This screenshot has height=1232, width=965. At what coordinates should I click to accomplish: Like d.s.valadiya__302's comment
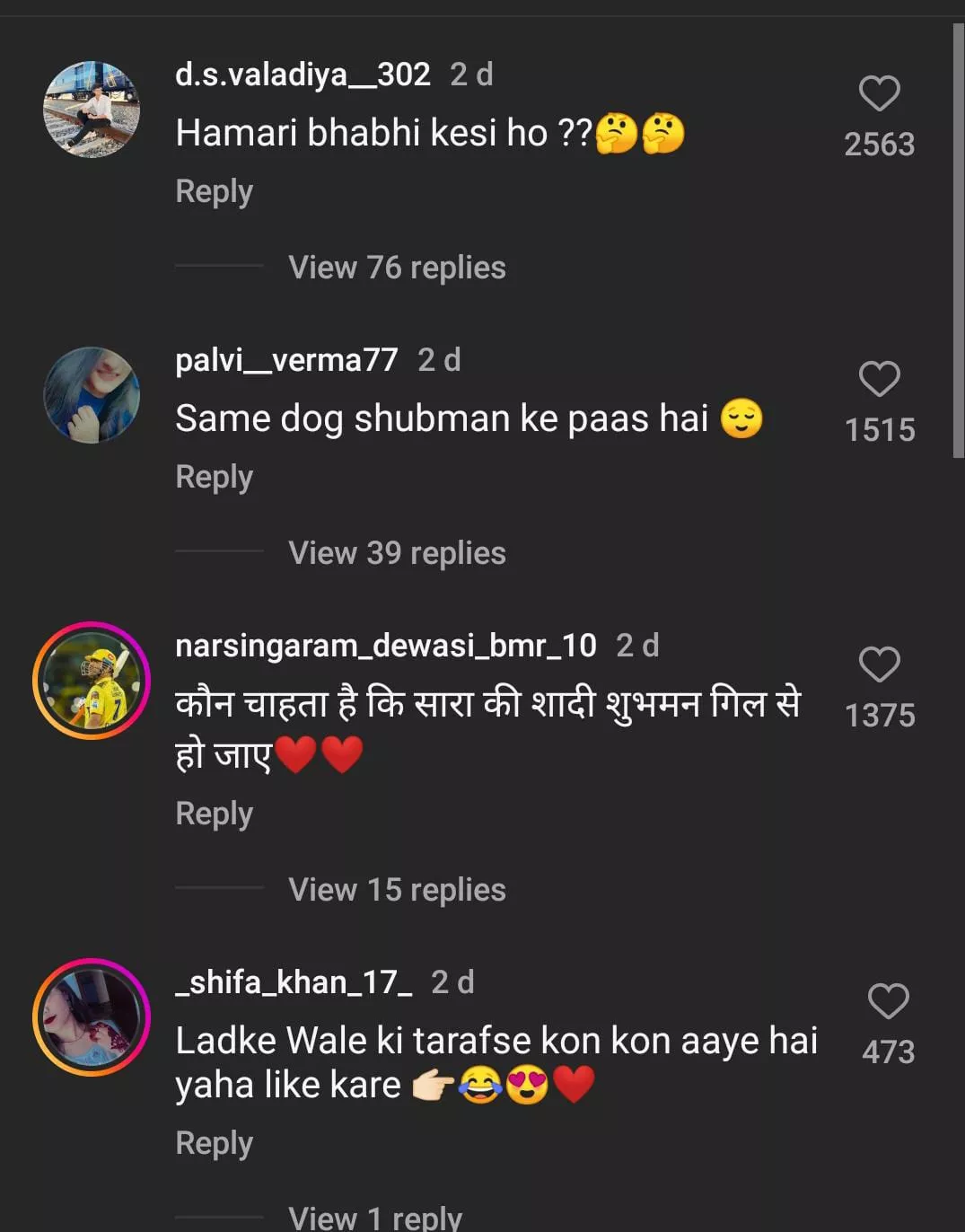(x=879, y=93)
